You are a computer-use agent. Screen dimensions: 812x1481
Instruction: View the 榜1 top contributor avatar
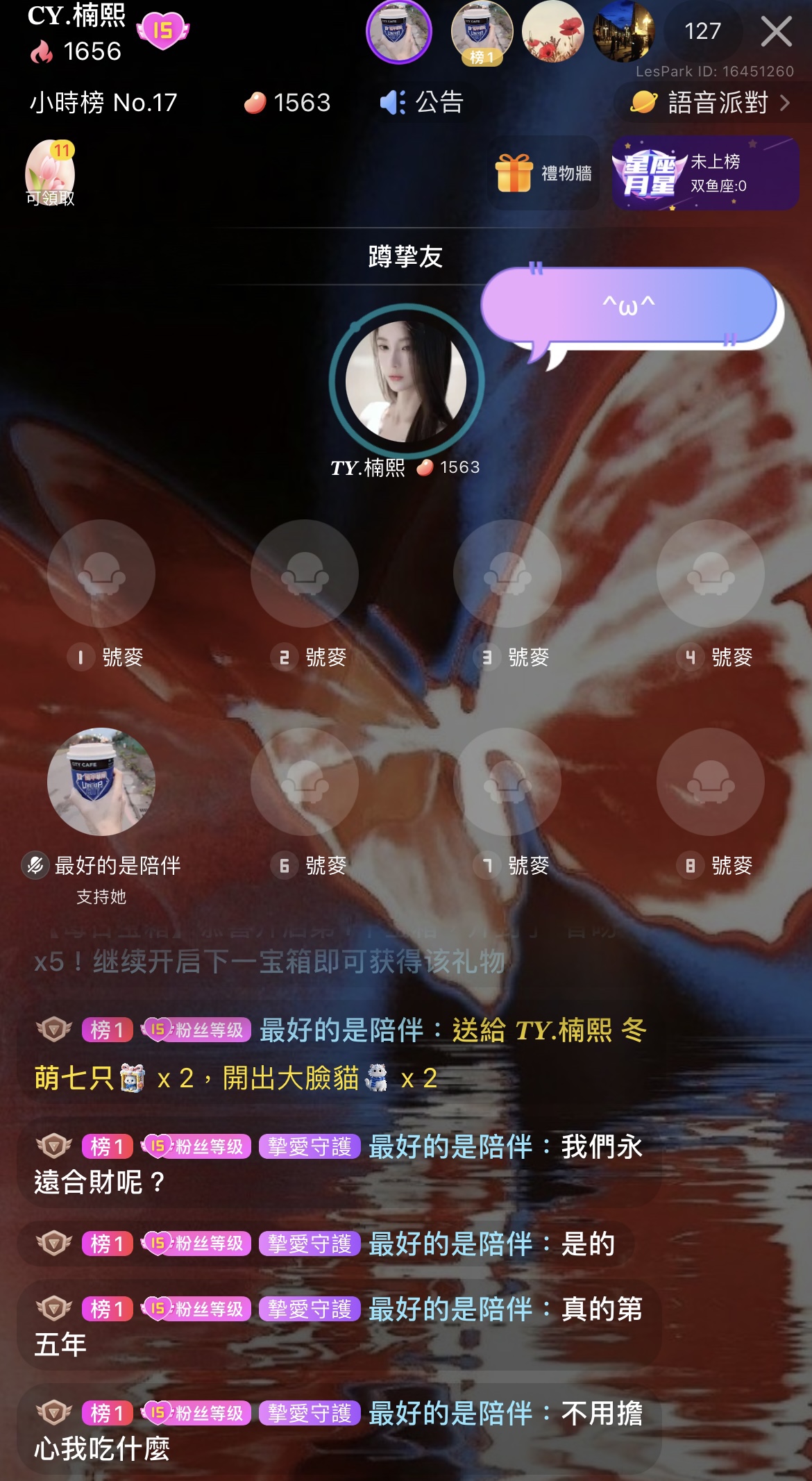(x=482, y=32)
